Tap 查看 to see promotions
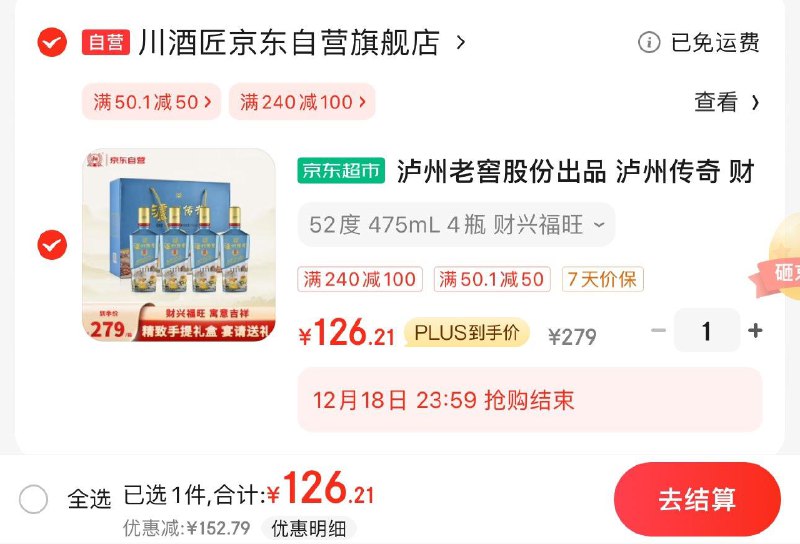800x544 pixels. tap(727, 102)
